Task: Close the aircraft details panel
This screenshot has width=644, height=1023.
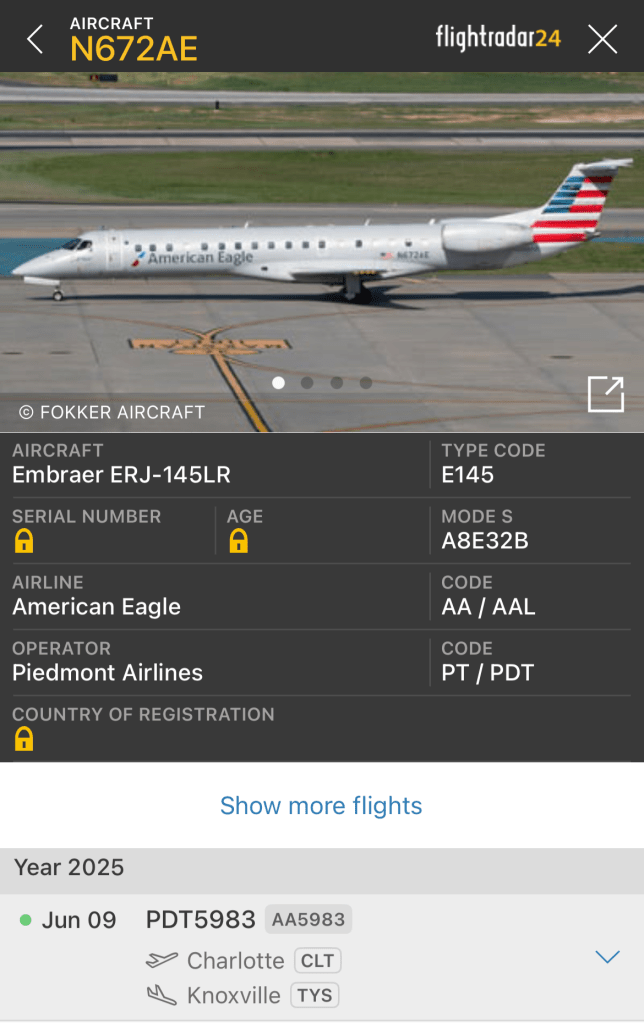Action: (x=602, y=39)
